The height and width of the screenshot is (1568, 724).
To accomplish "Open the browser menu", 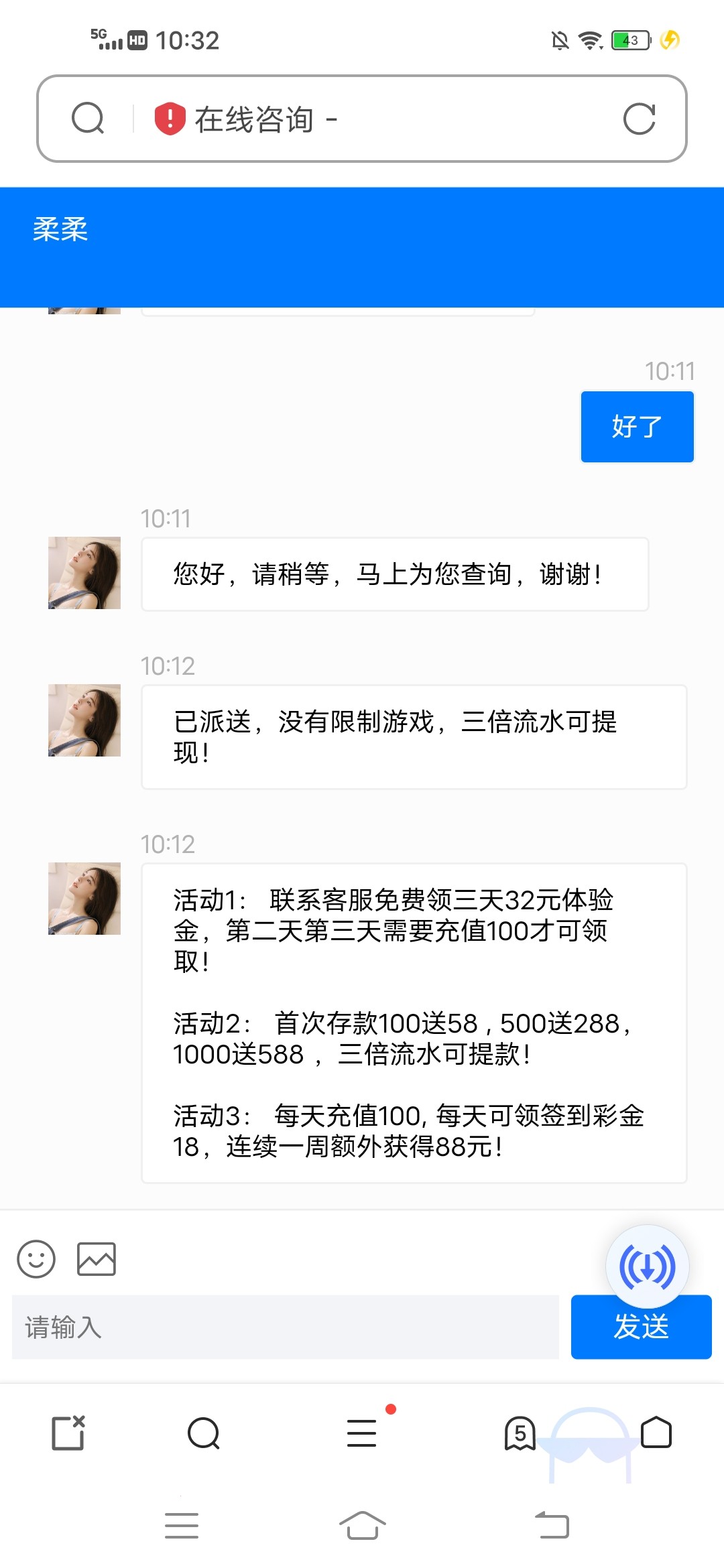I will pyautogui.click(x=362, y=1433).
